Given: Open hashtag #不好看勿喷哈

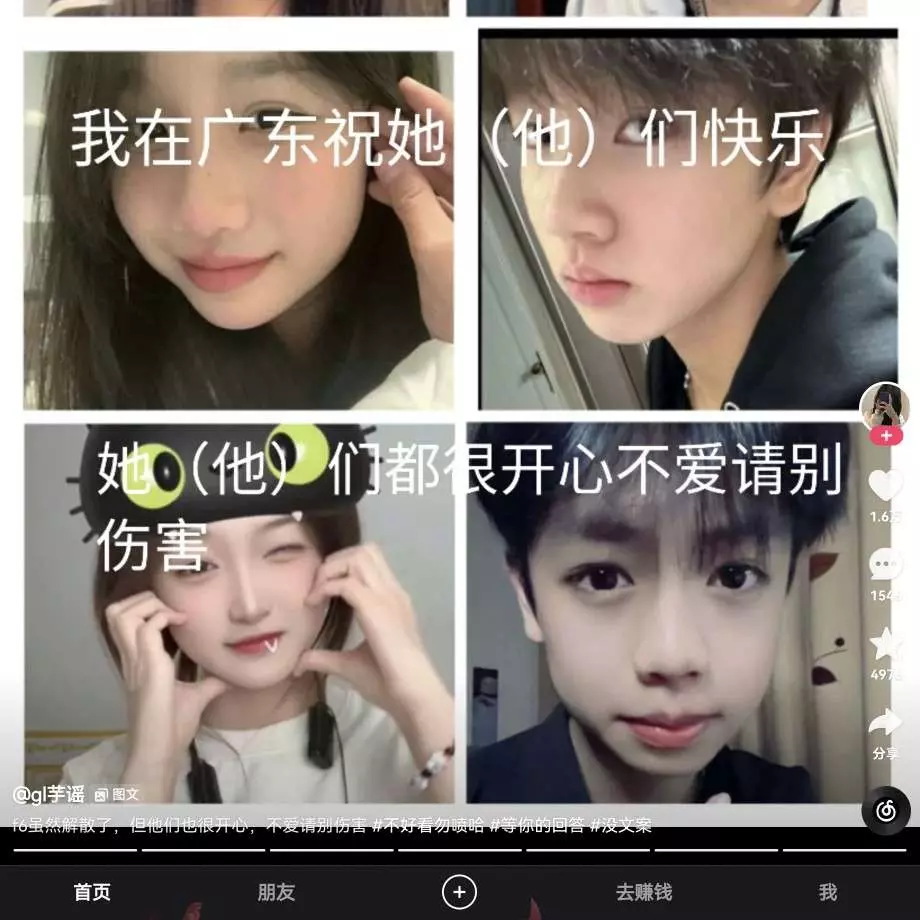Looking at the screenshot, I should pos(428,825).
